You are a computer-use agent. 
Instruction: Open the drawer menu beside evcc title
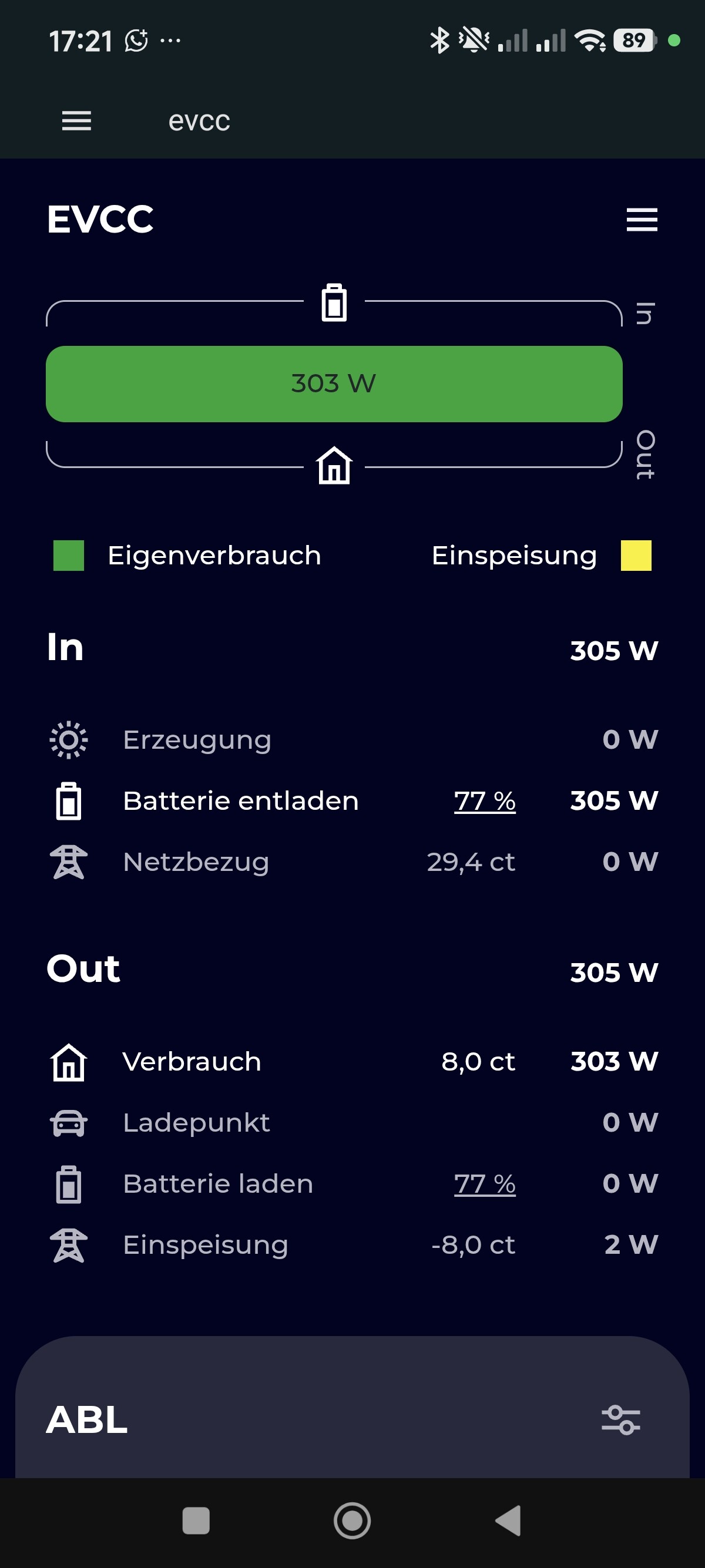coord(77,120)
